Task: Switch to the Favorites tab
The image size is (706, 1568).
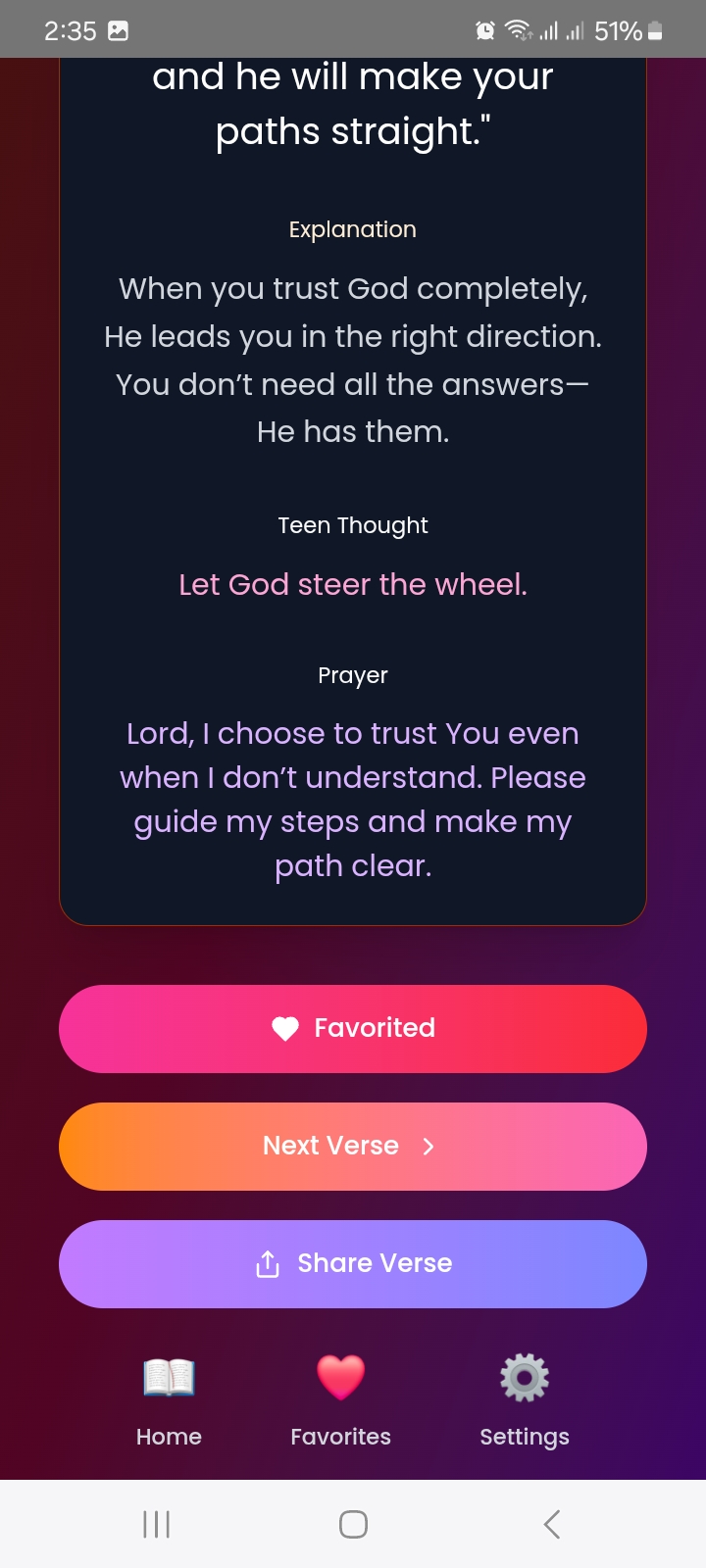Action: point(339,1399)
